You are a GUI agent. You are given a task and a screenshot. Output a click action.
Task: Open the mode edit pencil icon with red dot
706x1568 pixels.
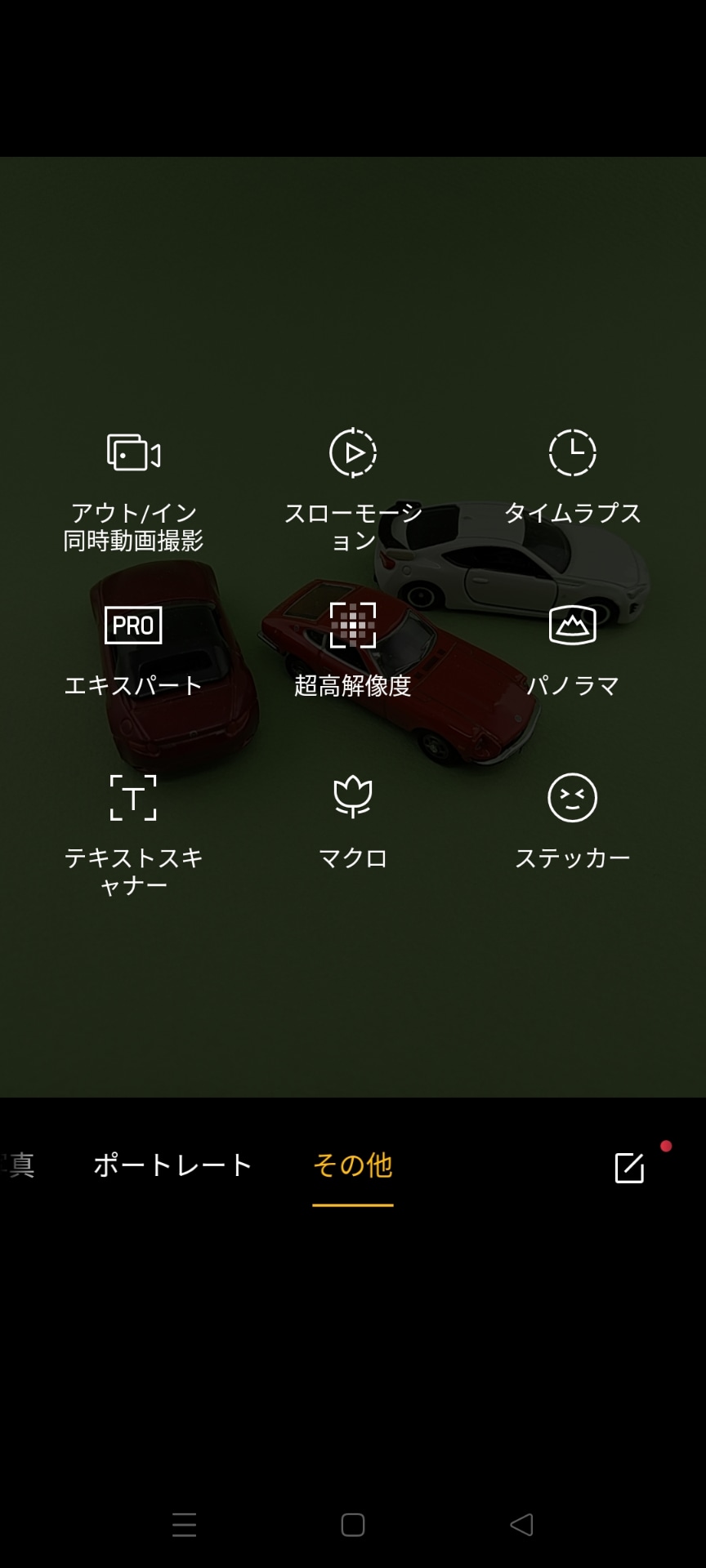coord(630,1166)
